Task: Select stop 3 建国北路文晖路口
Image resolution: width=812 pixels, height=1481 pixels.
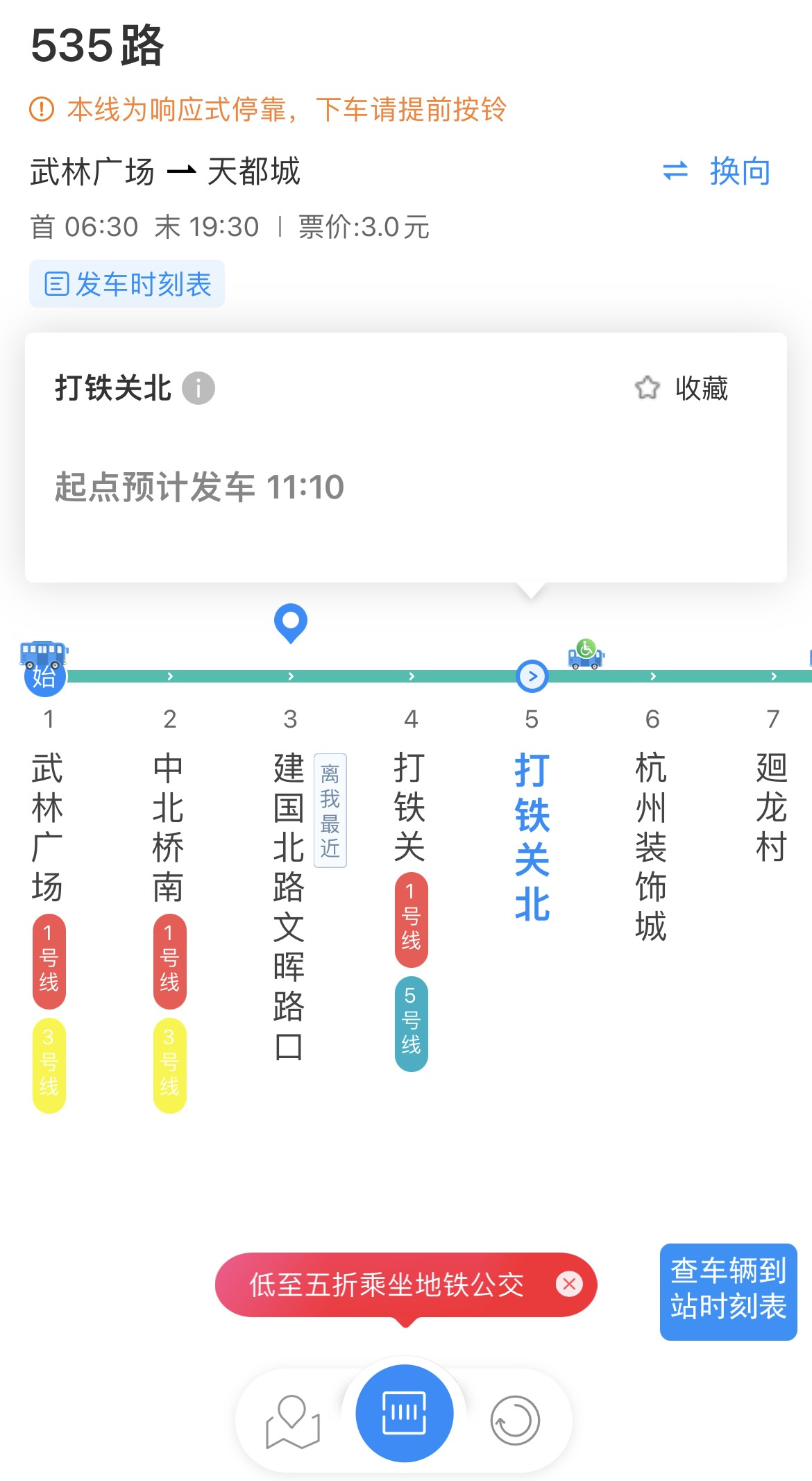Action: click(x=289, y=903)
